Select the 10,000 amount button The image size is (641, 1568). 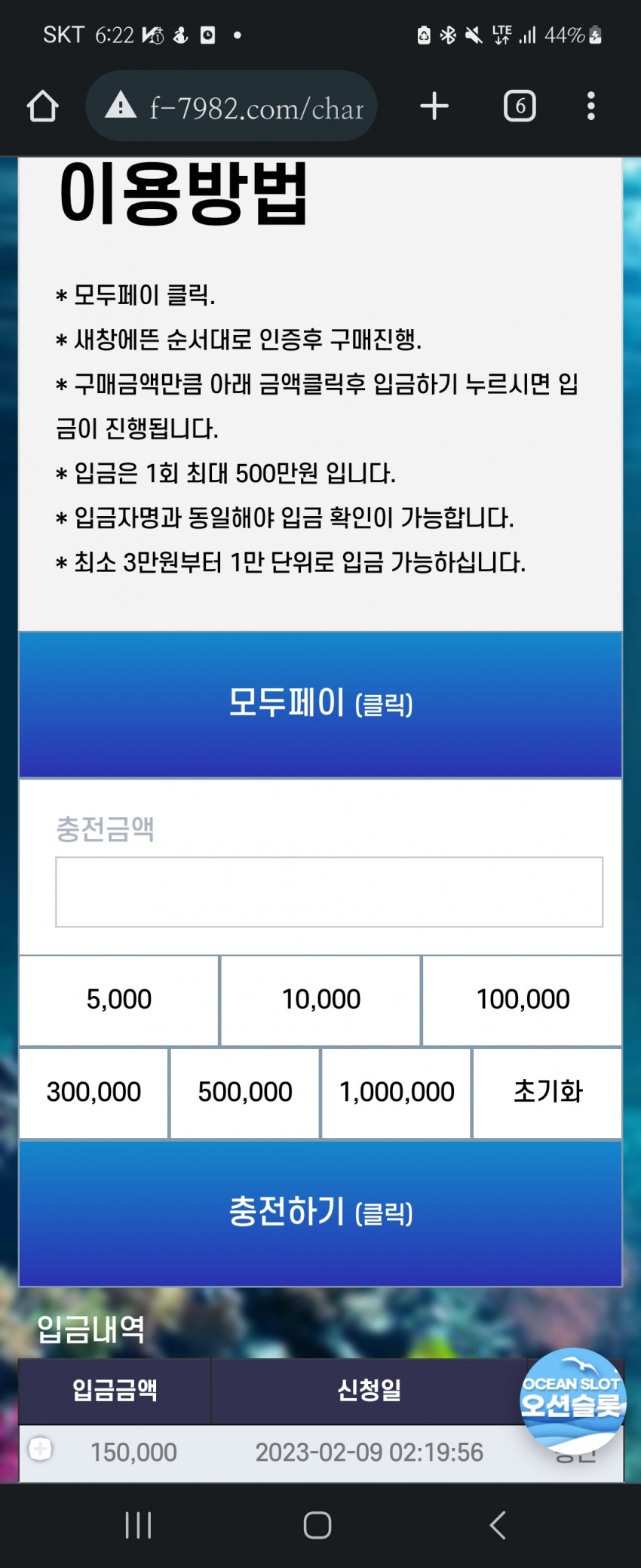(x=320, y=1000)
